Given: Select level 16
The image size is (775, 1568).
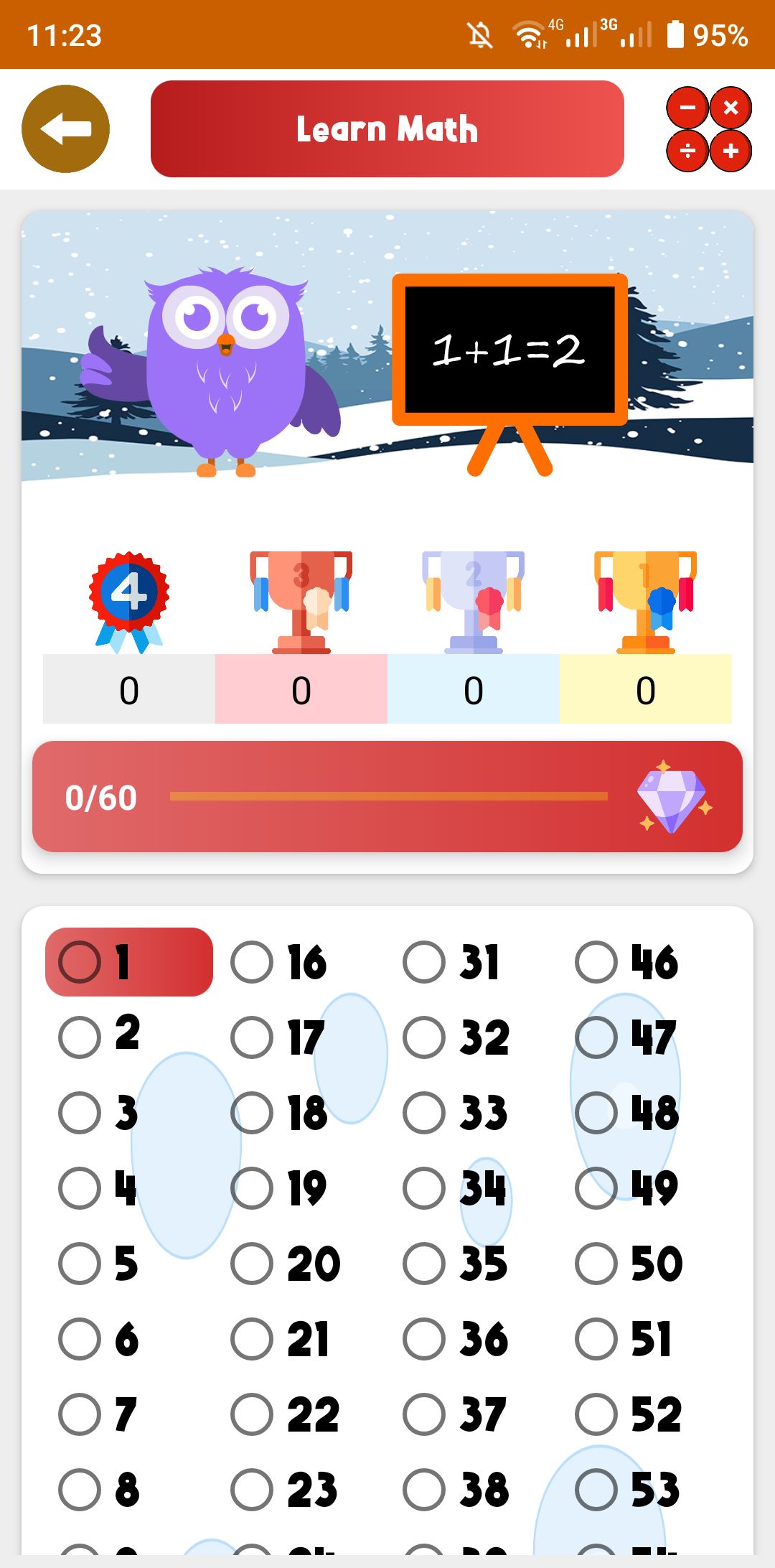Looking at the screenshot, I should [252, 962].
